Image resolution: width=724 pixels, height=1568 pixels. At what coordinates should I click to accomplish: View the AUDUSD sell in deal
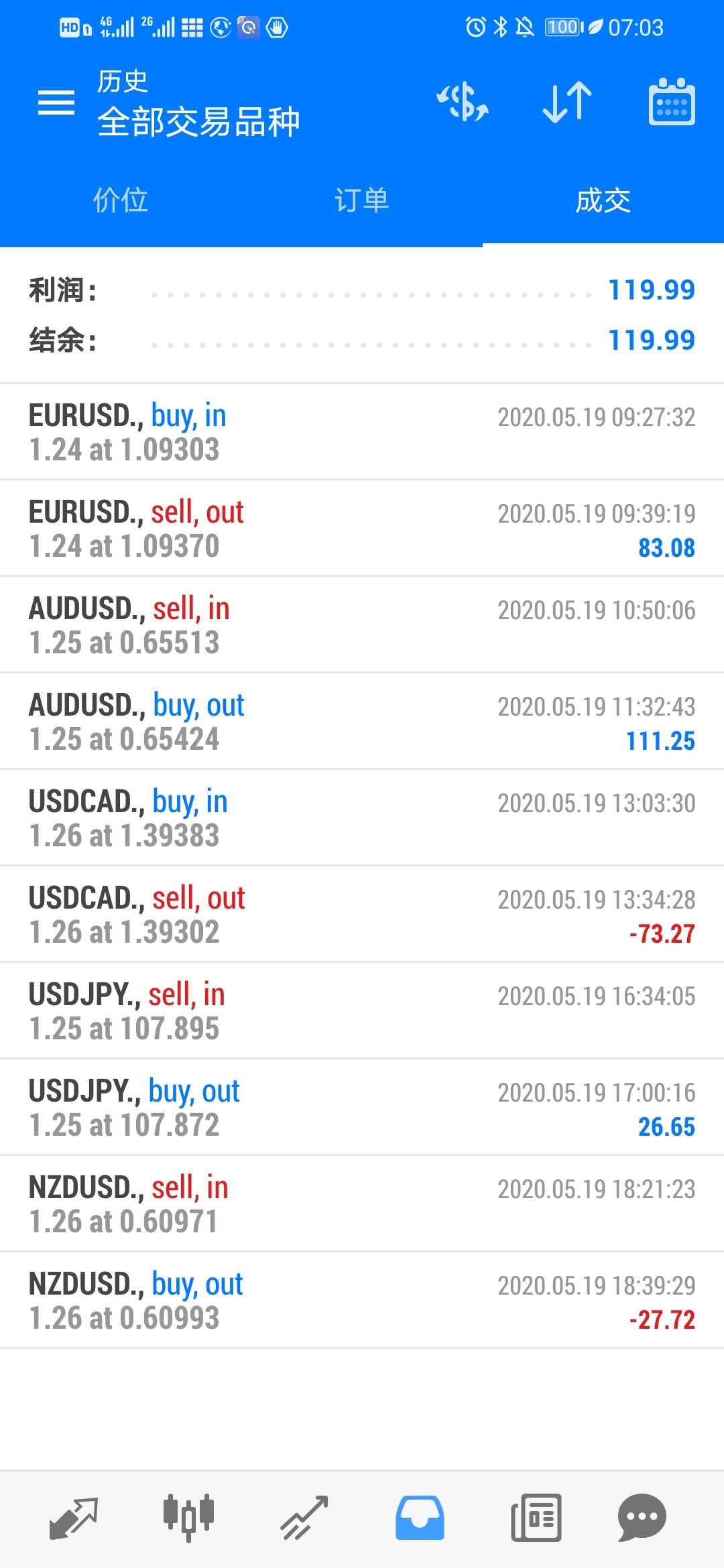362,625
